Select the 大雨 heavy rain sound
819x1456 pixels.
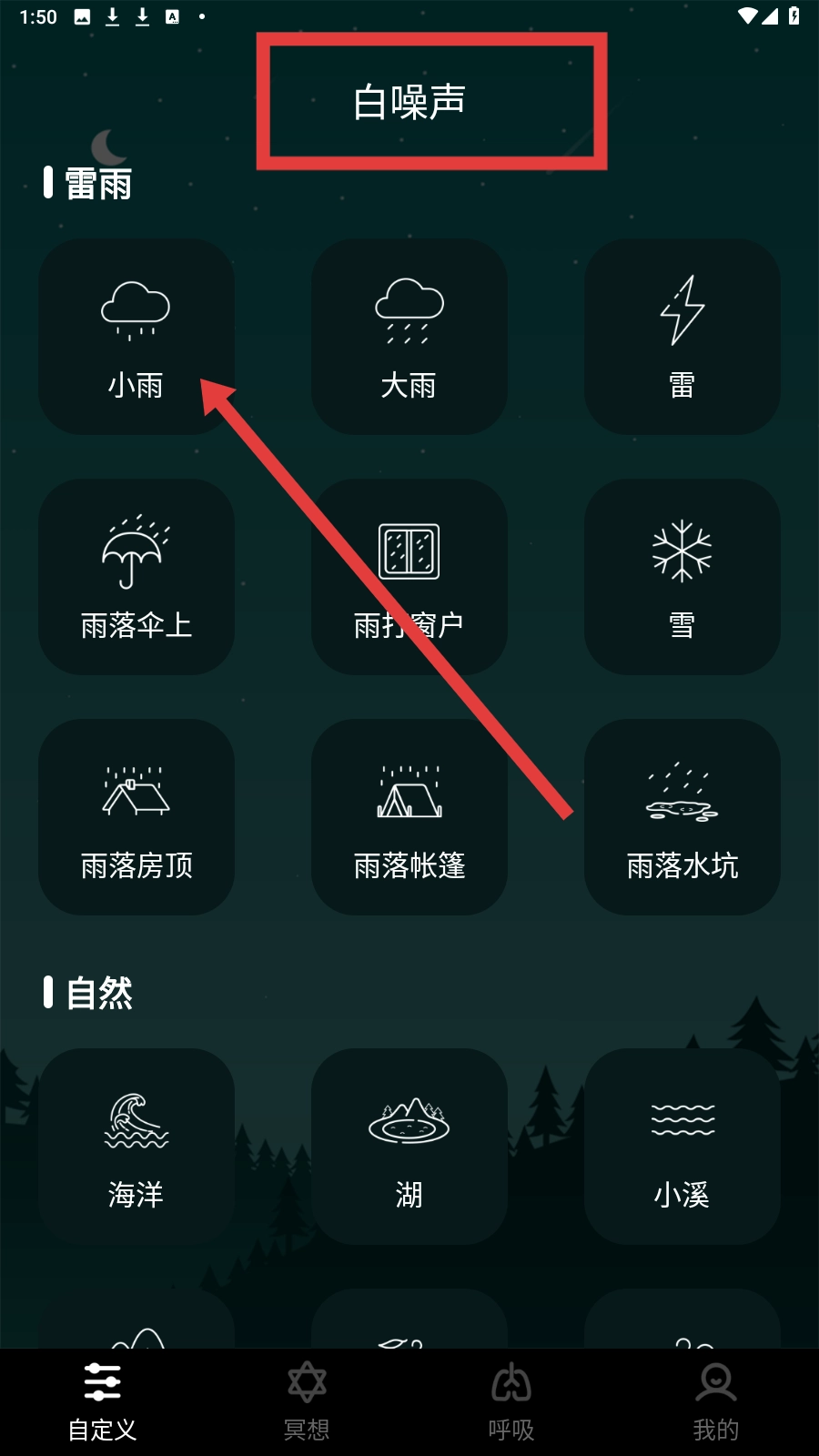click(x=409, y=337)
